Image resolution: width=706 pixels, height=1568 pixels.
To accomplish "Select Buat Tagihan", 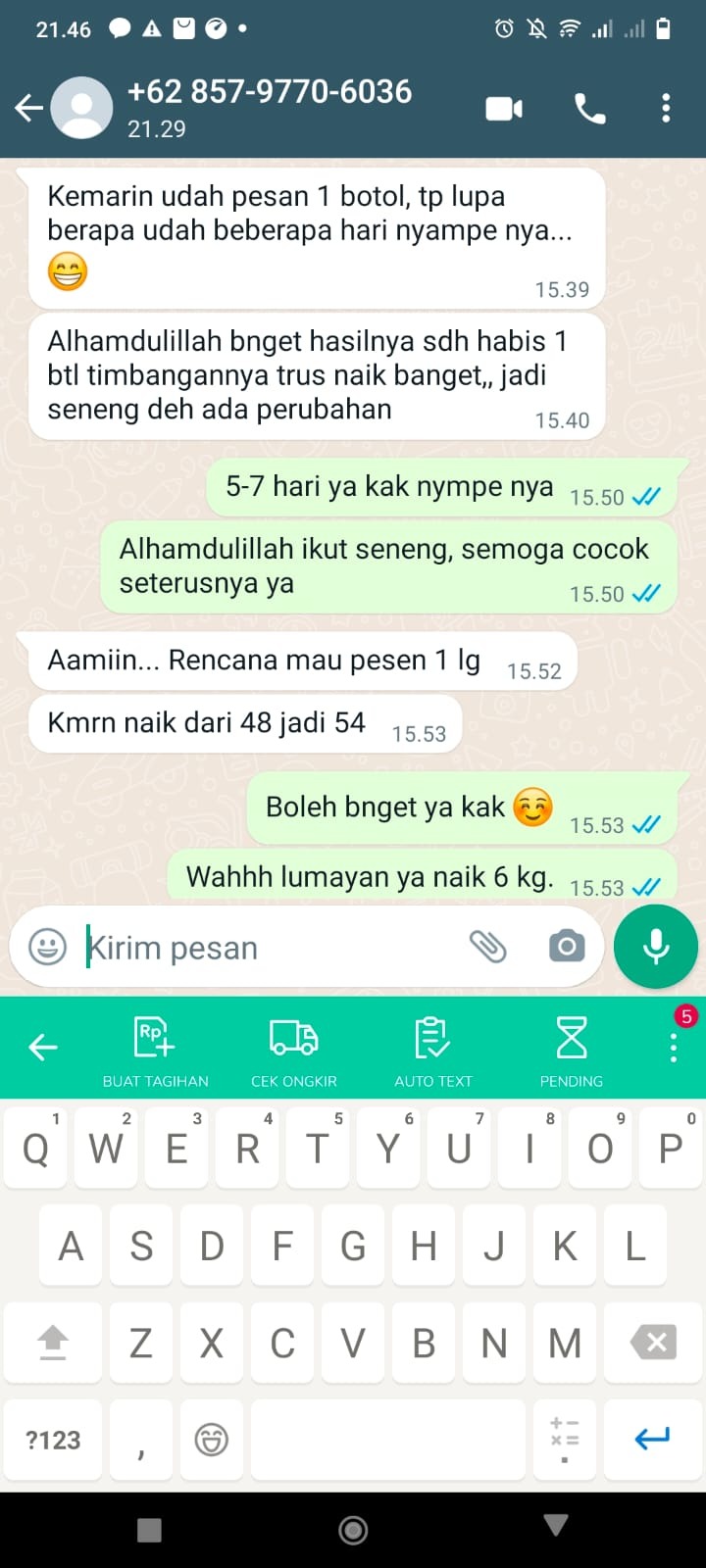I will click(x=155, y=1051).
